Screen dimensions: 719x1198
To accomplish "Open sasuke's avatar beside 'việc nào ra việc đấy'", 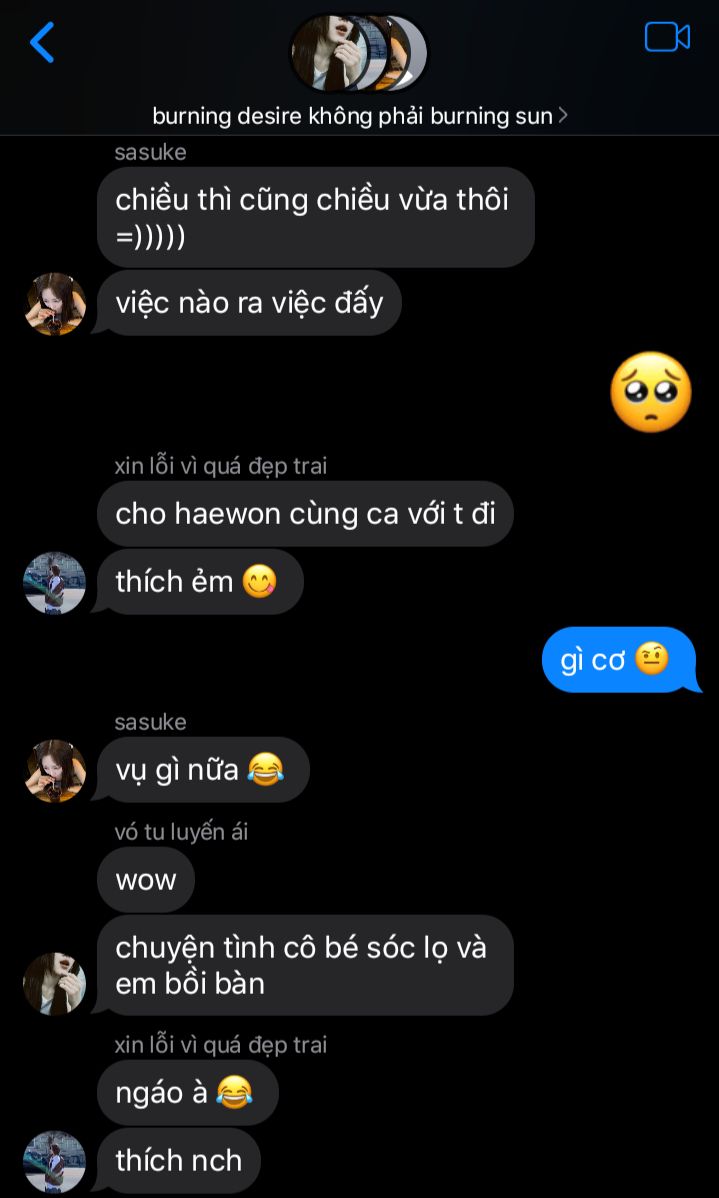I will (x=55, y=304).
